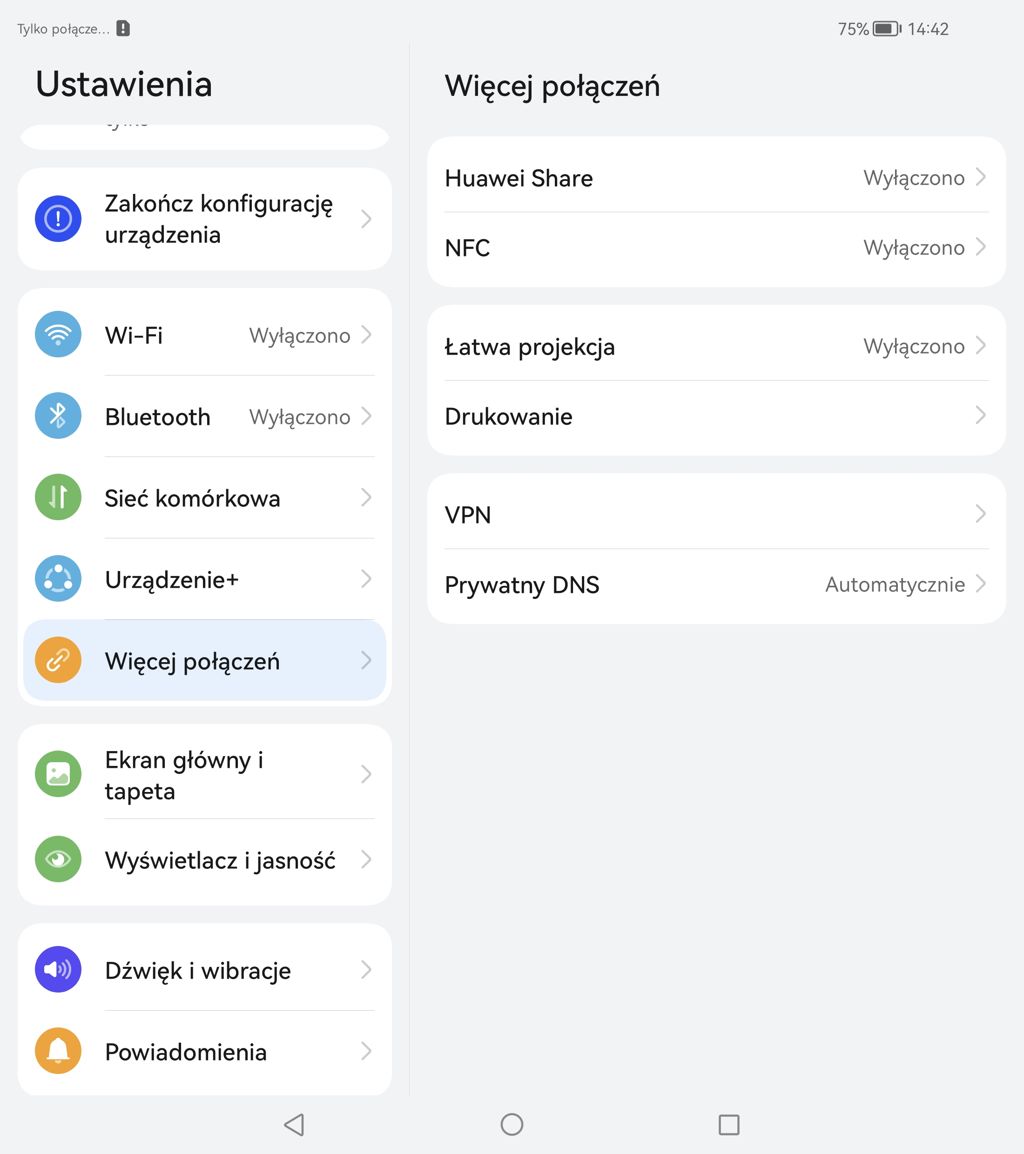Screen dimensions: 1024x1154
Task: Open Wyświetlacz i jasność
Action: (205, 860)
